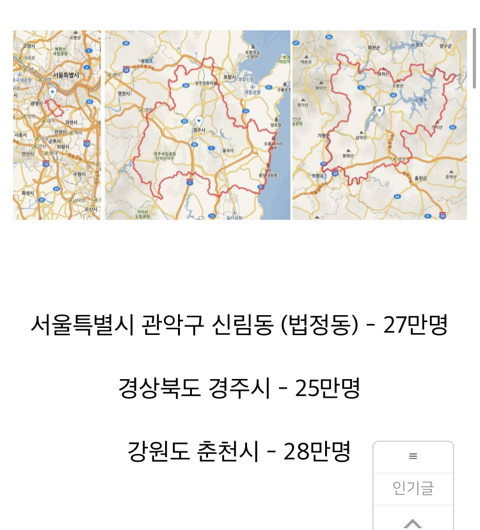Jump to top with up arrow

[413, 523]
